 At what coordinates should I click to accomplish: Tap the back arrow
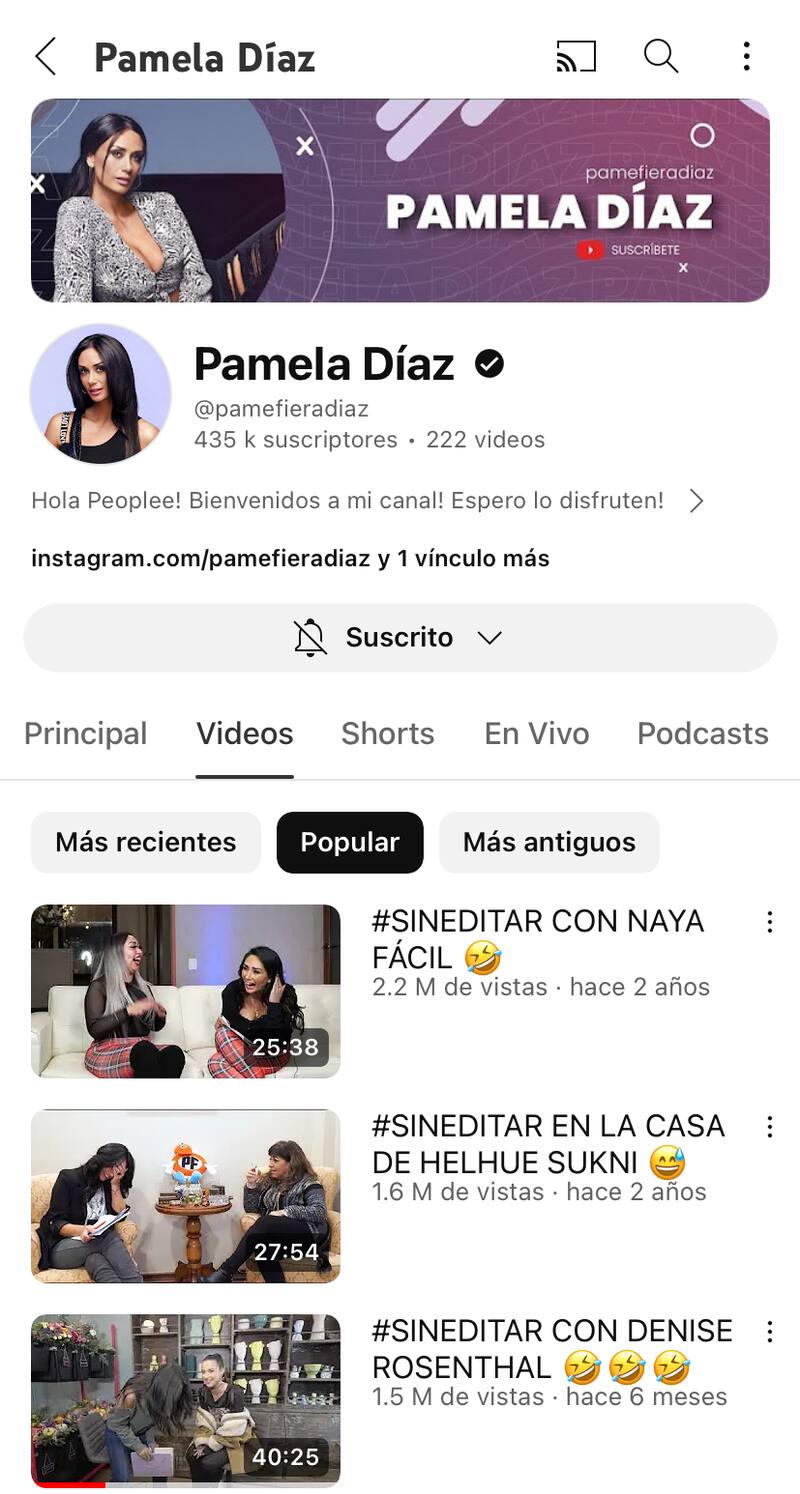[x=44, y=57]
